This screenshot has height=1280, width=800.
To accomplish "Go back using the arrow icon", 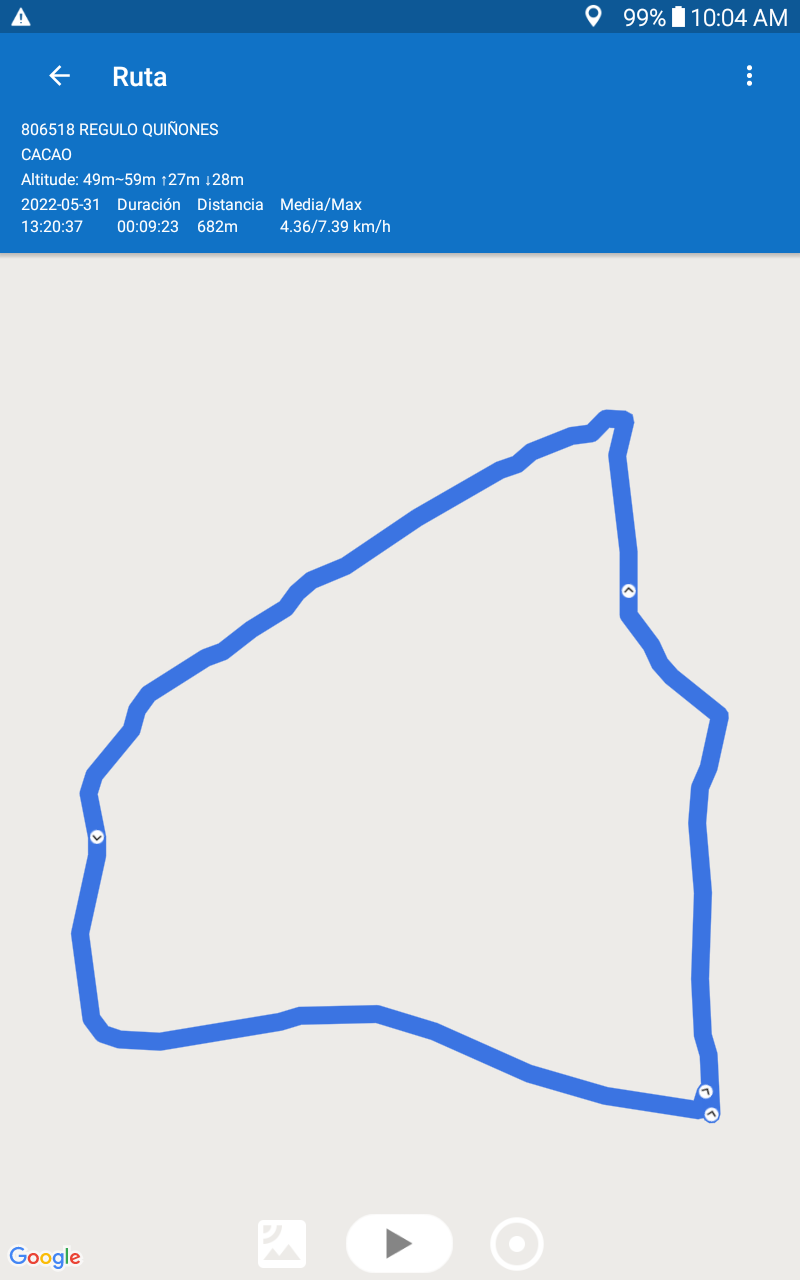I will click(x=59, y=76).
